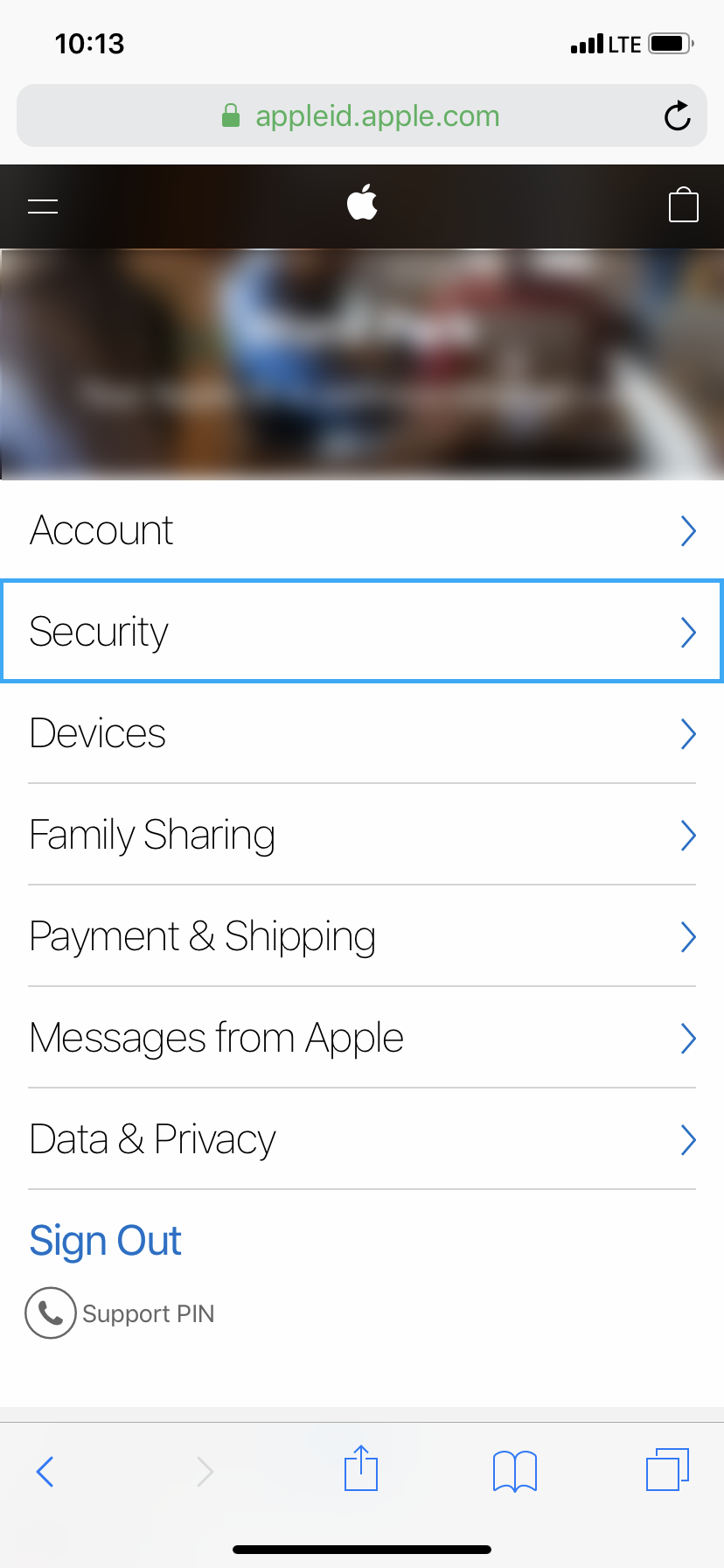Tap the appleid.apple.com address bar

point(362,116)
